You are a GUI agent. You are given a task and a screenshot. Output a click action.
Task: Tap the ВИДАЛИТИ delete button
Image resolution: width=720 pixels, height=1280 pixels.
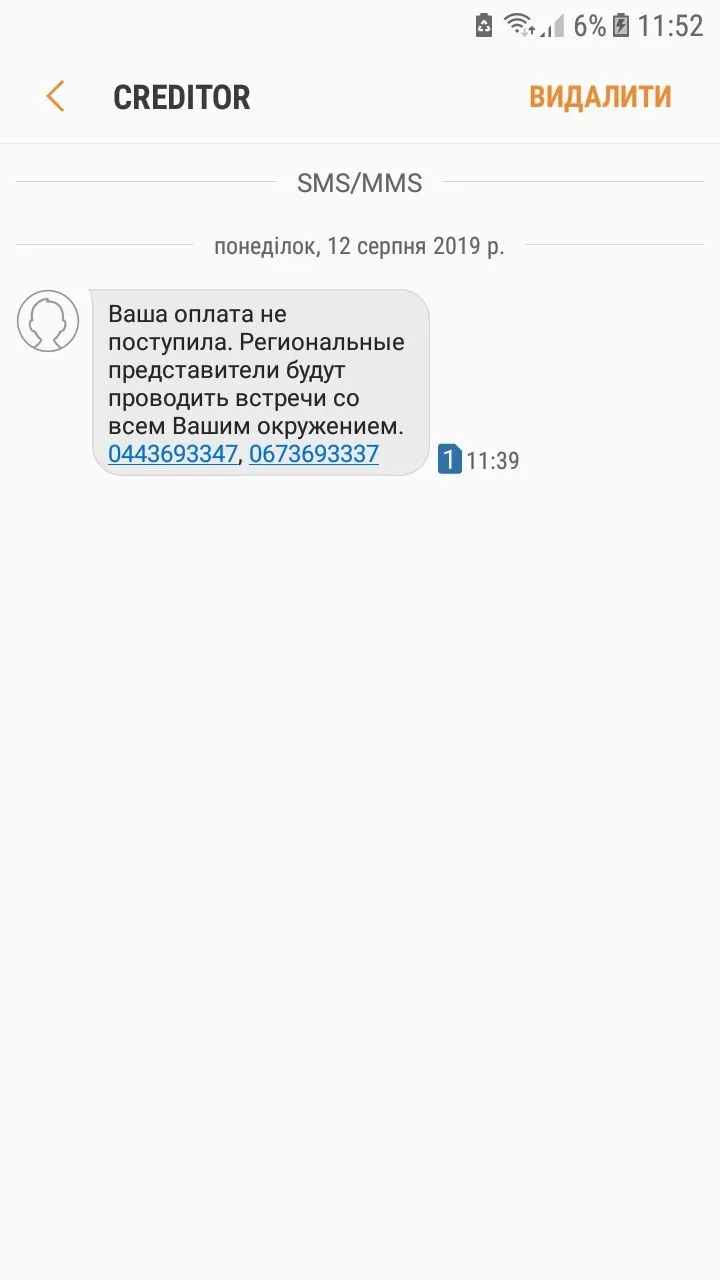tap(600, 97)
